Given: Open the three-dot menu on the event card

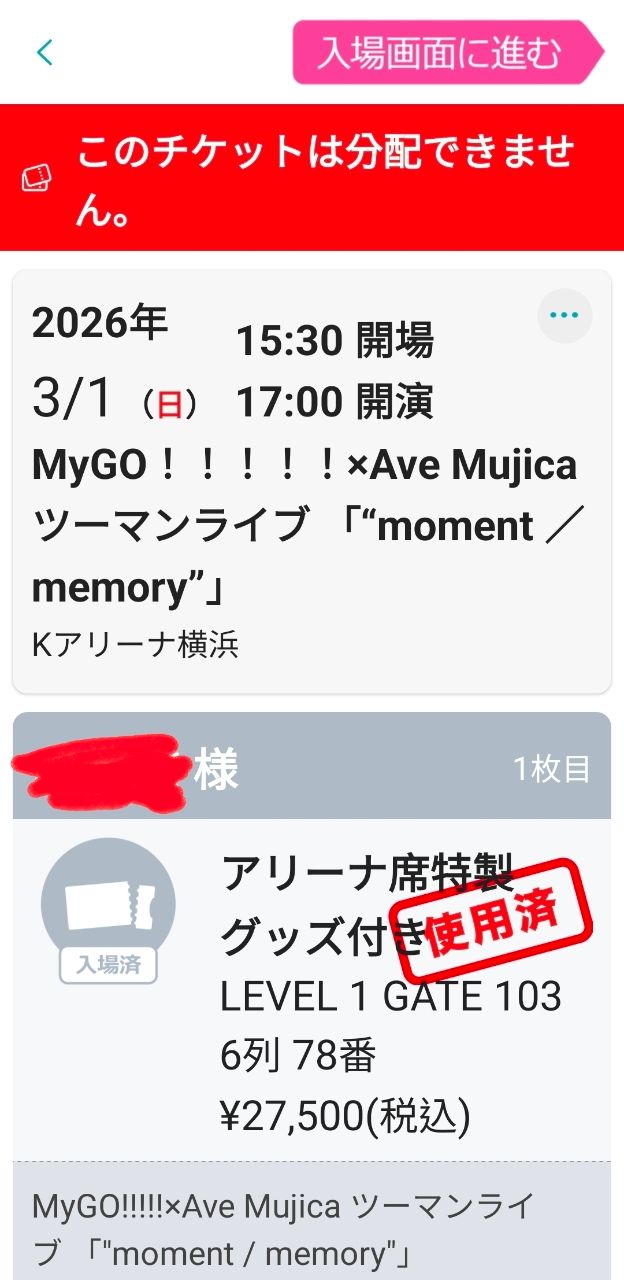Looking at the screenshot, I should (x=564, y=315).
